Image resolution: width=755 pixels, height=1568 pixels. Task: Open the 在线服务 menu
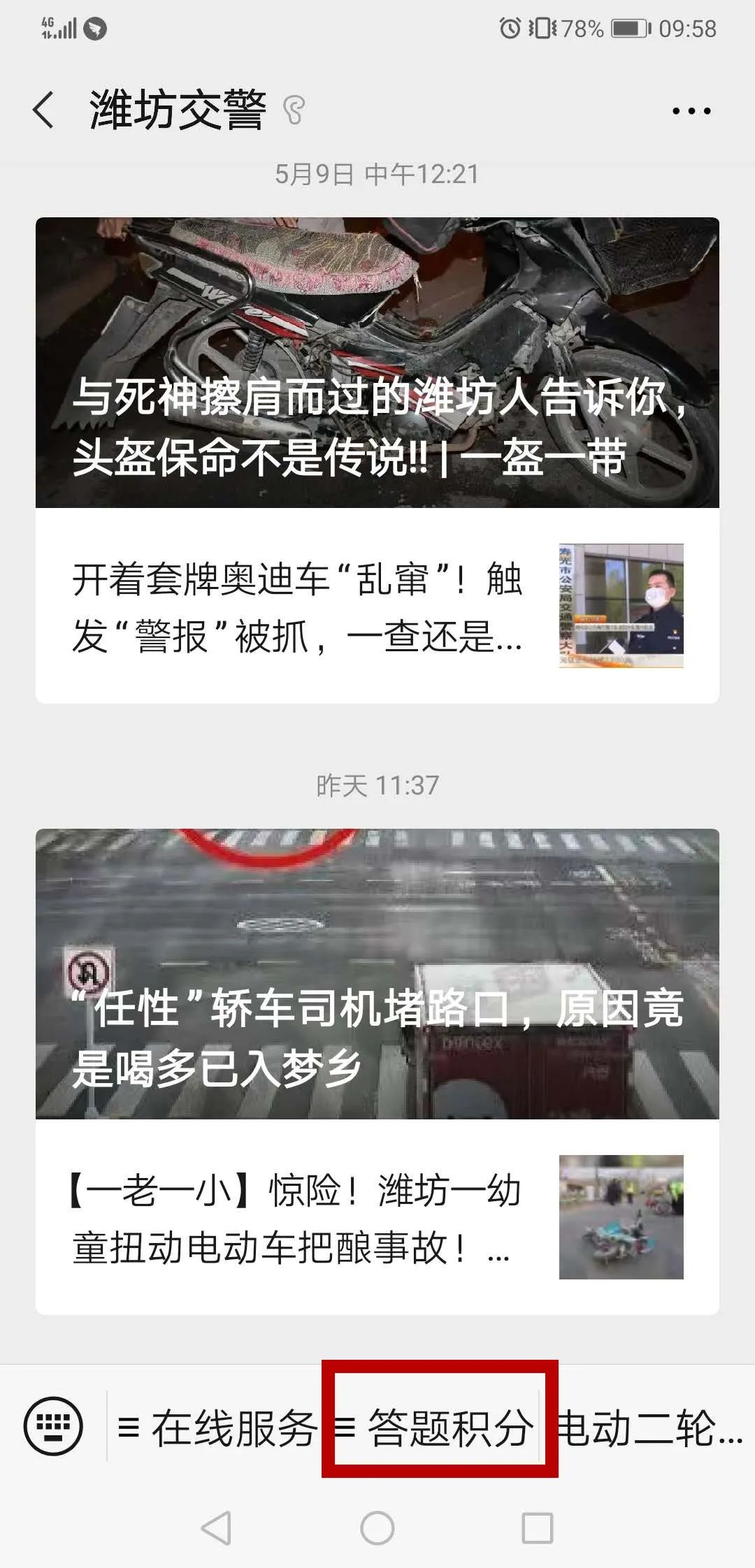[218, 1427]
